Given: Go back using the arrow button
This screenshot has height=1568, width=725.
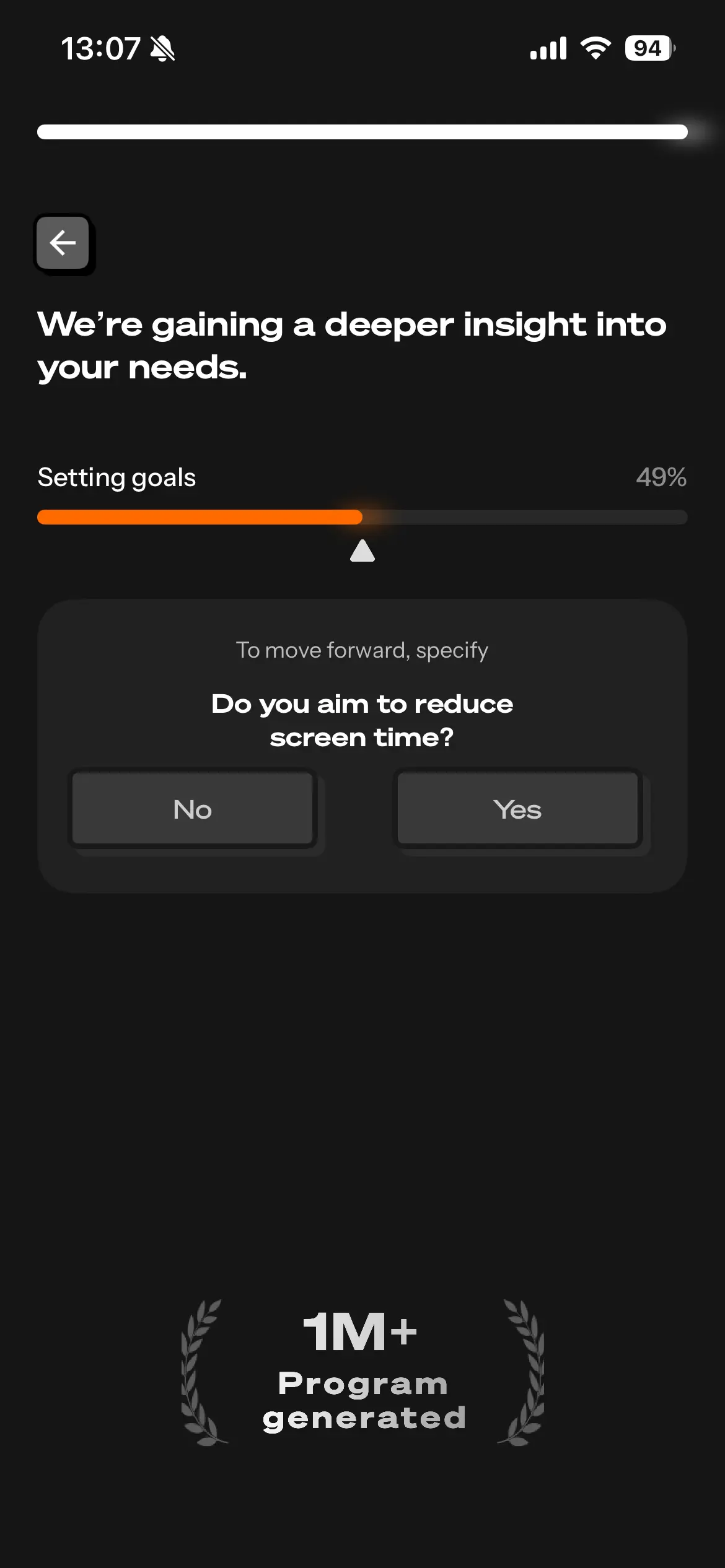Looking at the screenshot, I should coord(63,243).
